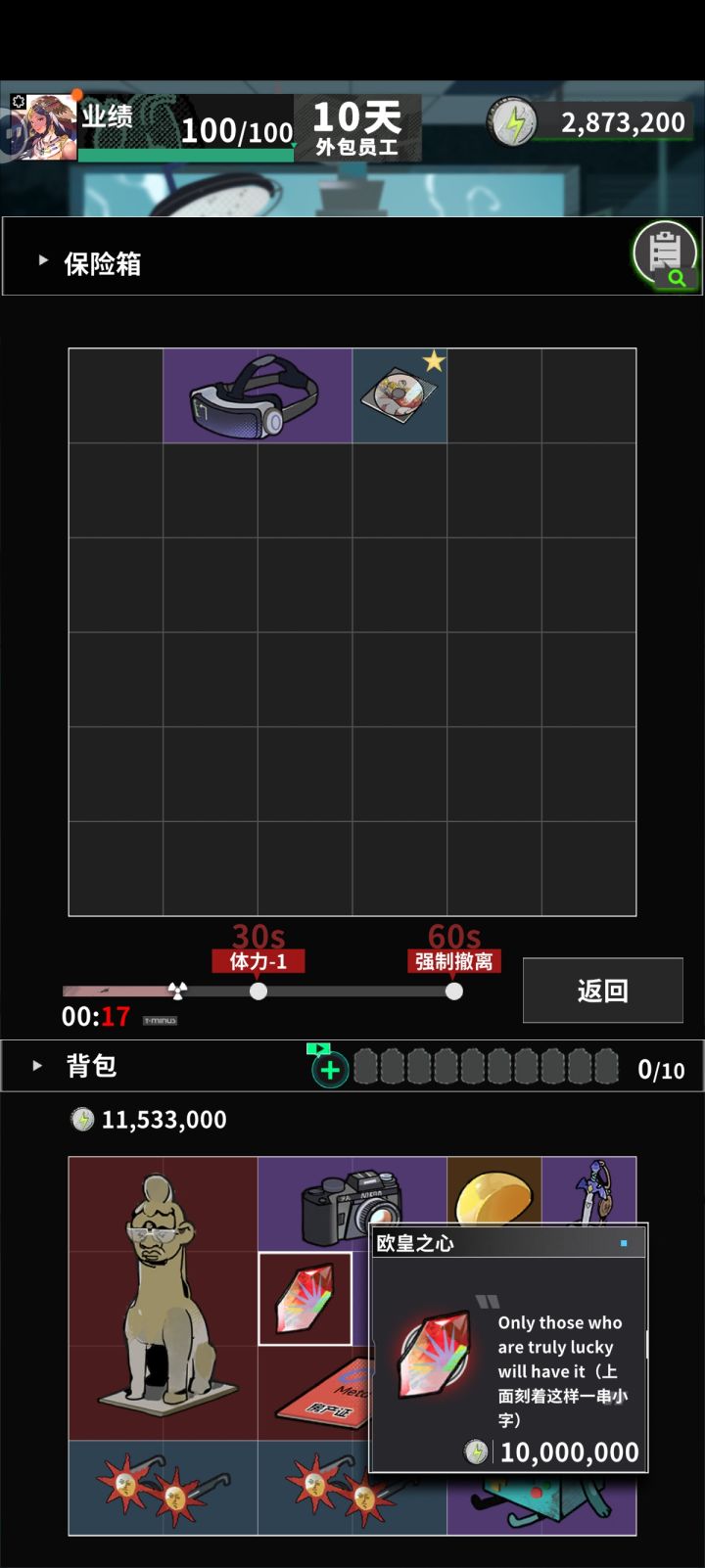Tap the 返回 return button
Image resolution: width=705 pixels, height=1568 pixels.
tap(602, 991)
